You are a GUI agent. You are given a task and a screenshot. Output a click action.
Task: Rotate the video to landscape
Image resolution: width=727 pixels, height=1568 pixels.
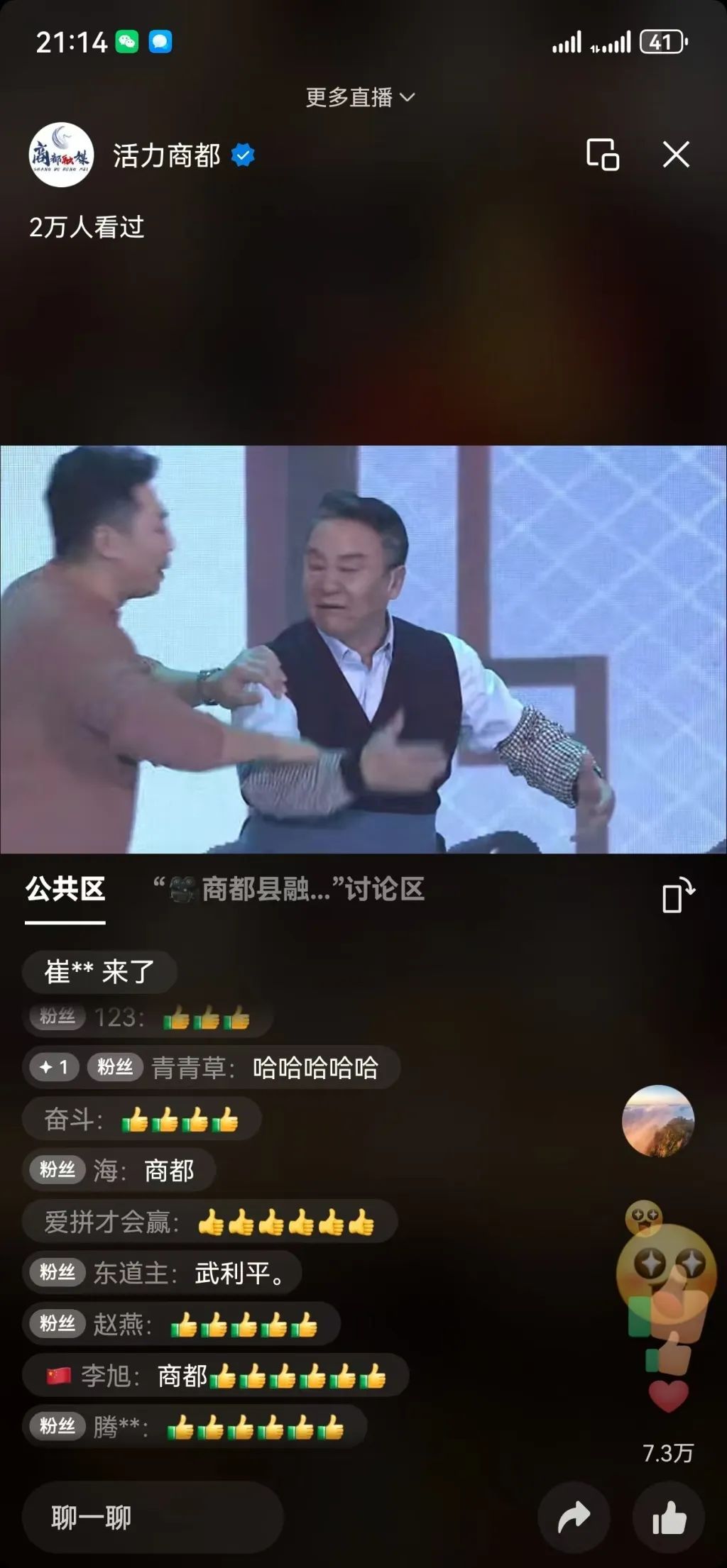coord(678,895)
